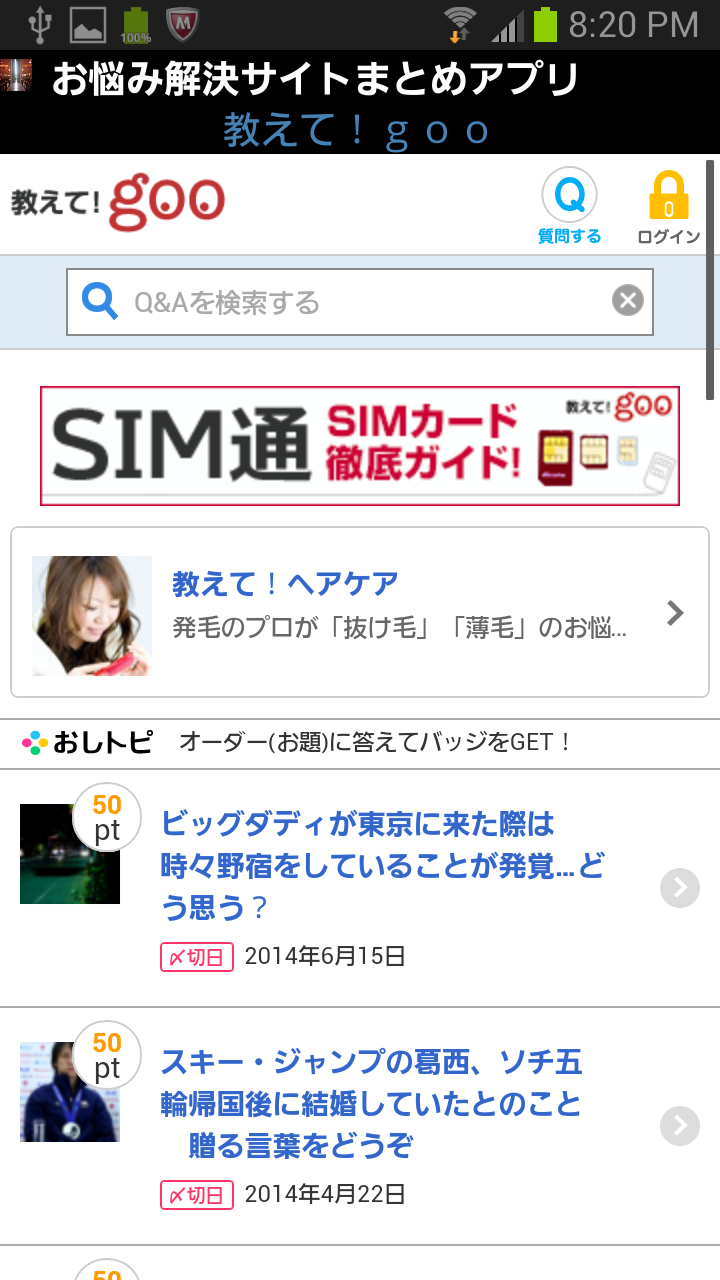Tap the 質問する question icon
This screenshot has height=1280, width=720.
click(569, 205)
